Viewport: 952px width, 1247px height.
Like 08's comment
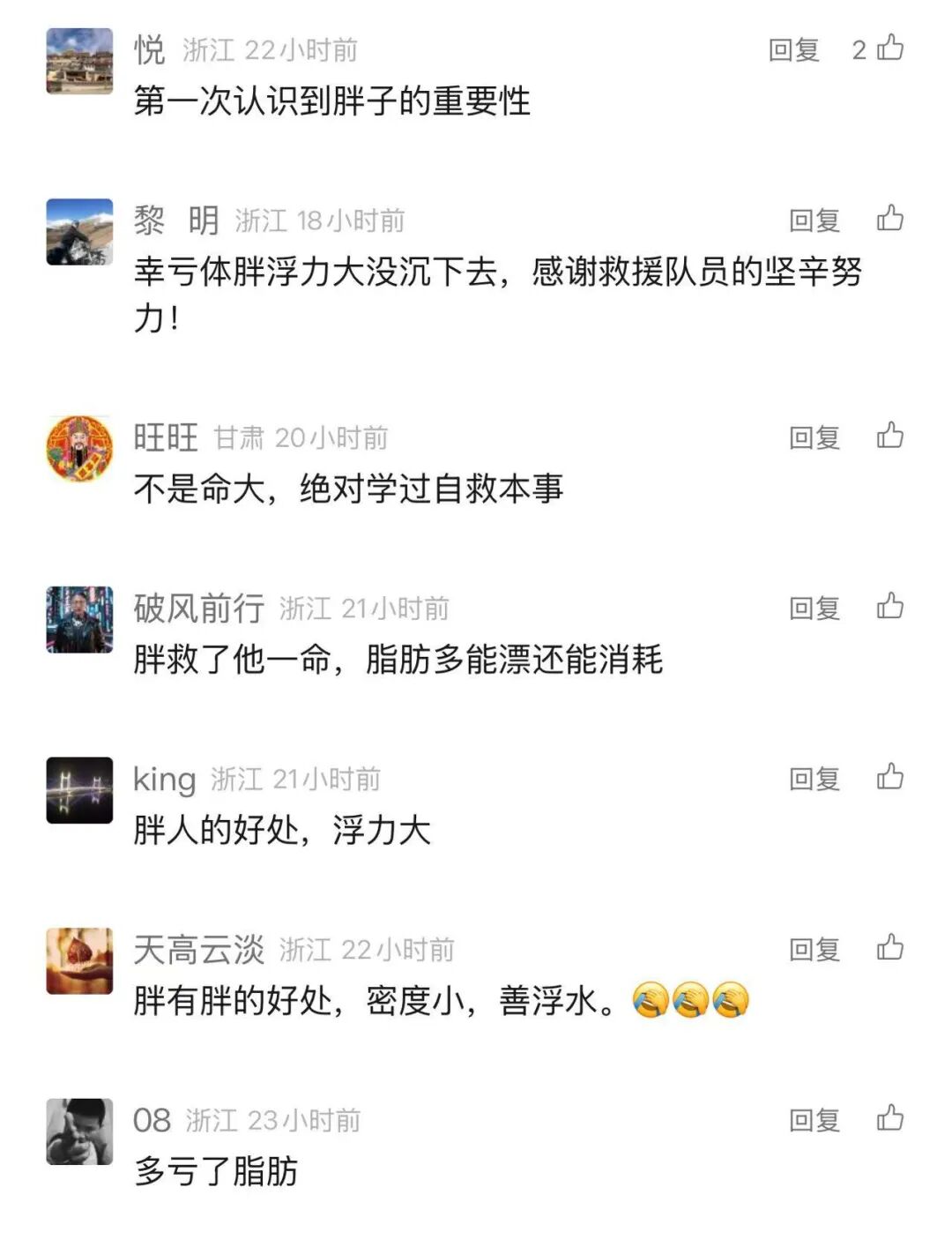point(890,1118)
